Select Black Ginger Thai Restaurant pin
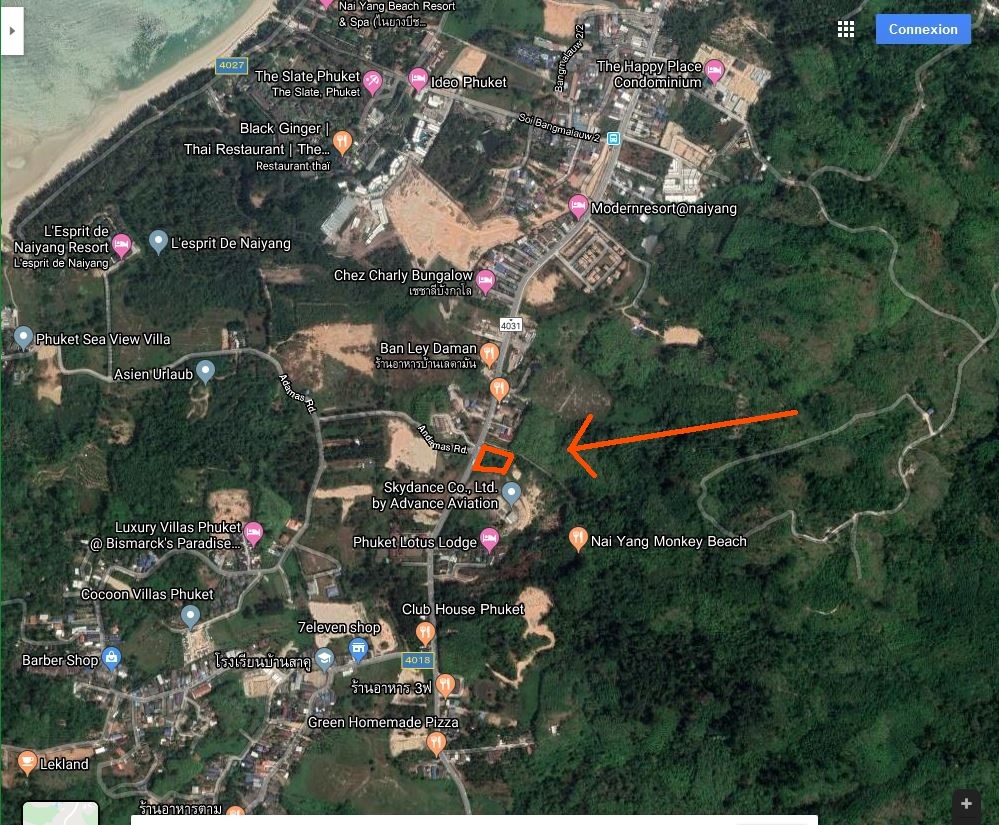 point(342,141)
